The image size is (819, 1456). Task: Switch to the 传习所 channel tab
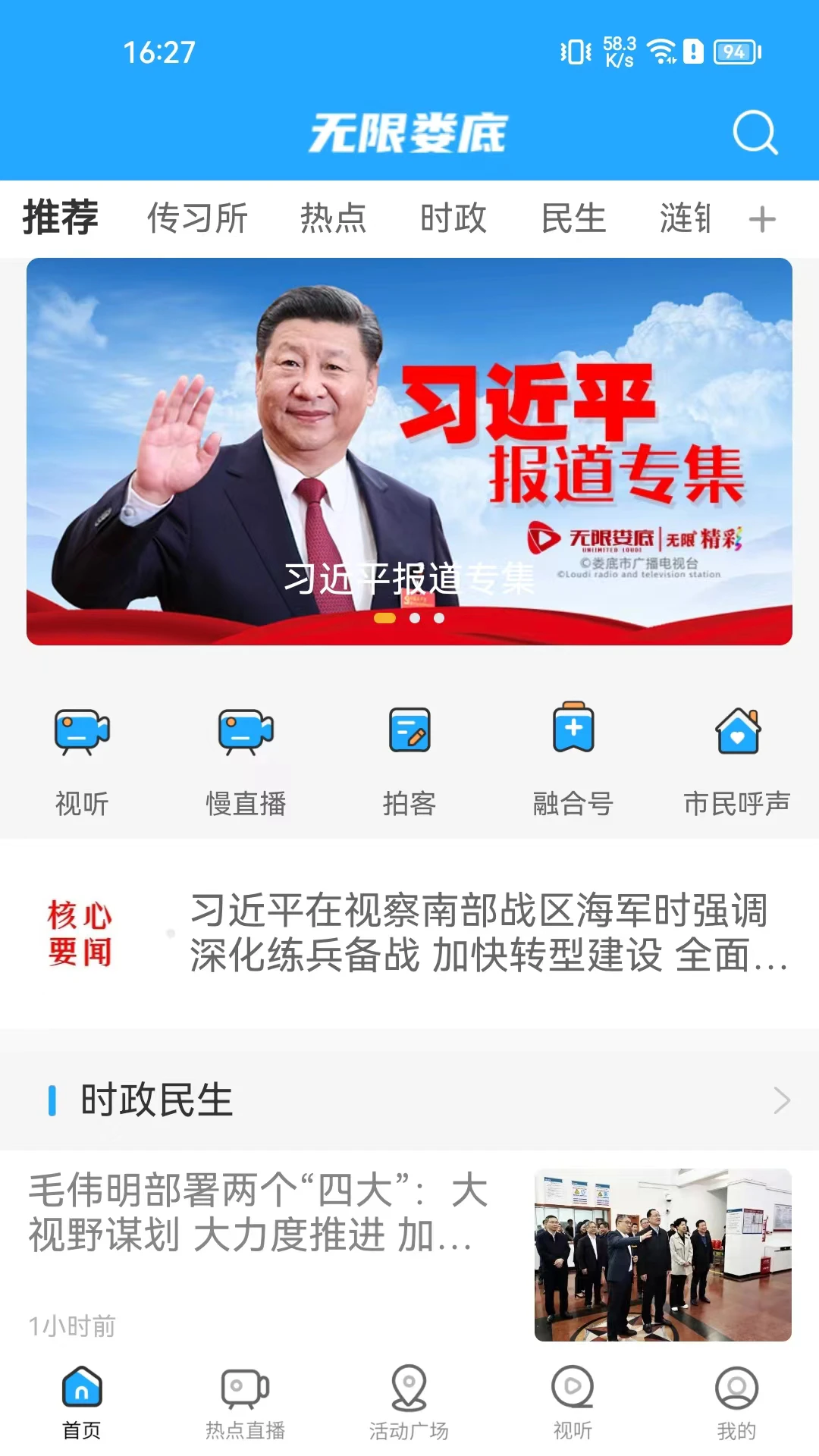tap(196, 219)
